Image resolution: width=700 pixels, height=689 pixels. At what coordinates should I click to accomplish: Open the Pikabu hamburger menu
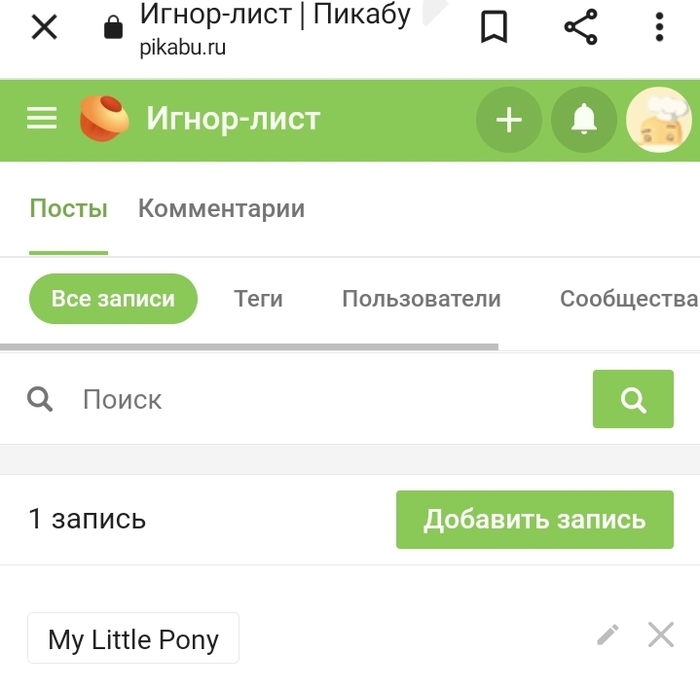(x=42, y=119)
